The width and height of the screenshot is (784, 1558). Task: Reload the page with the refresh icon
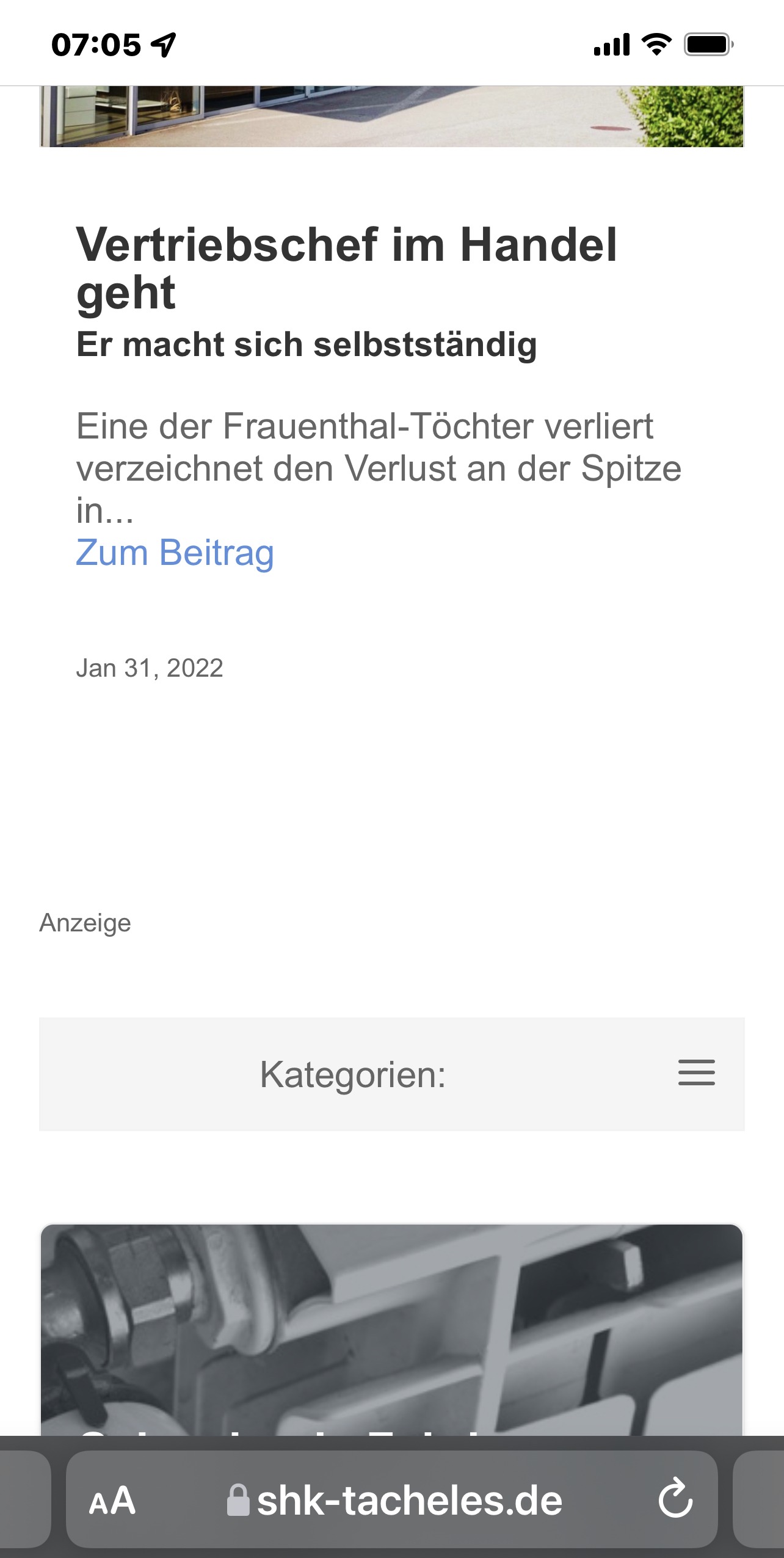click(x=675, y=1498)
